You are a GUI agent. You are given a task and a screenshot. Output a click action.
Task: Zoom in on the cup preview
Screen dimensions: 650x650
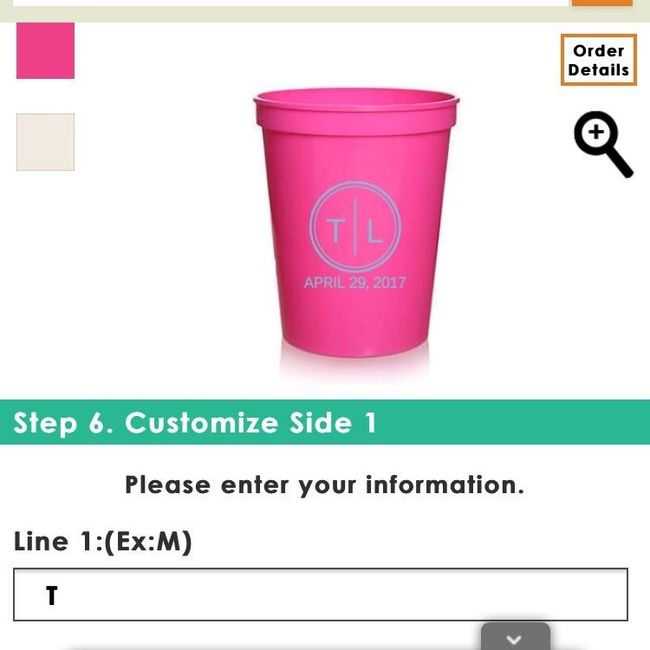(603, 145)
